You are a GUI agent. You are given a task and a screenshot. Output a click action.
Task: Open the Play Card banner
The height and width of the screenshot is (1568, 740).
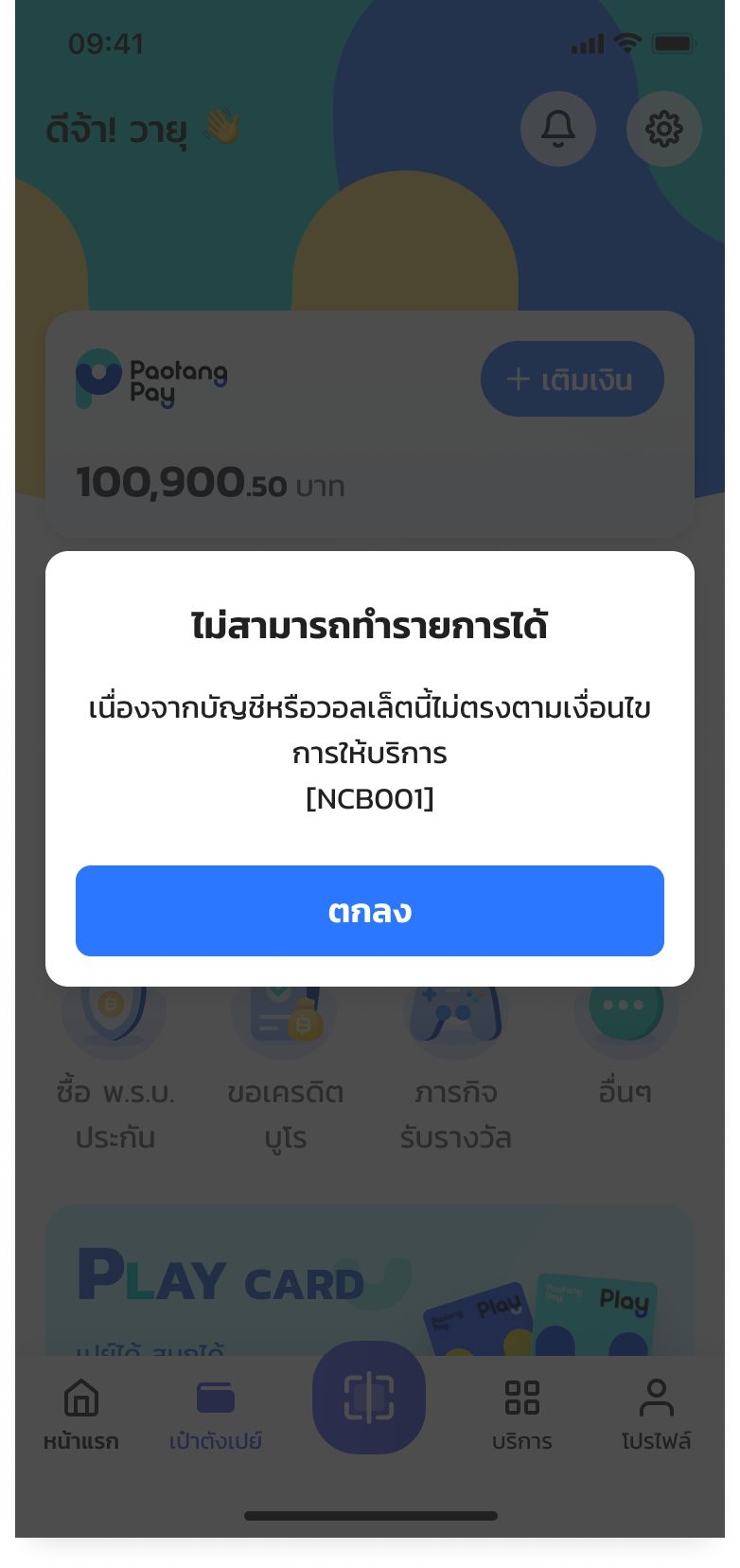370,1280
